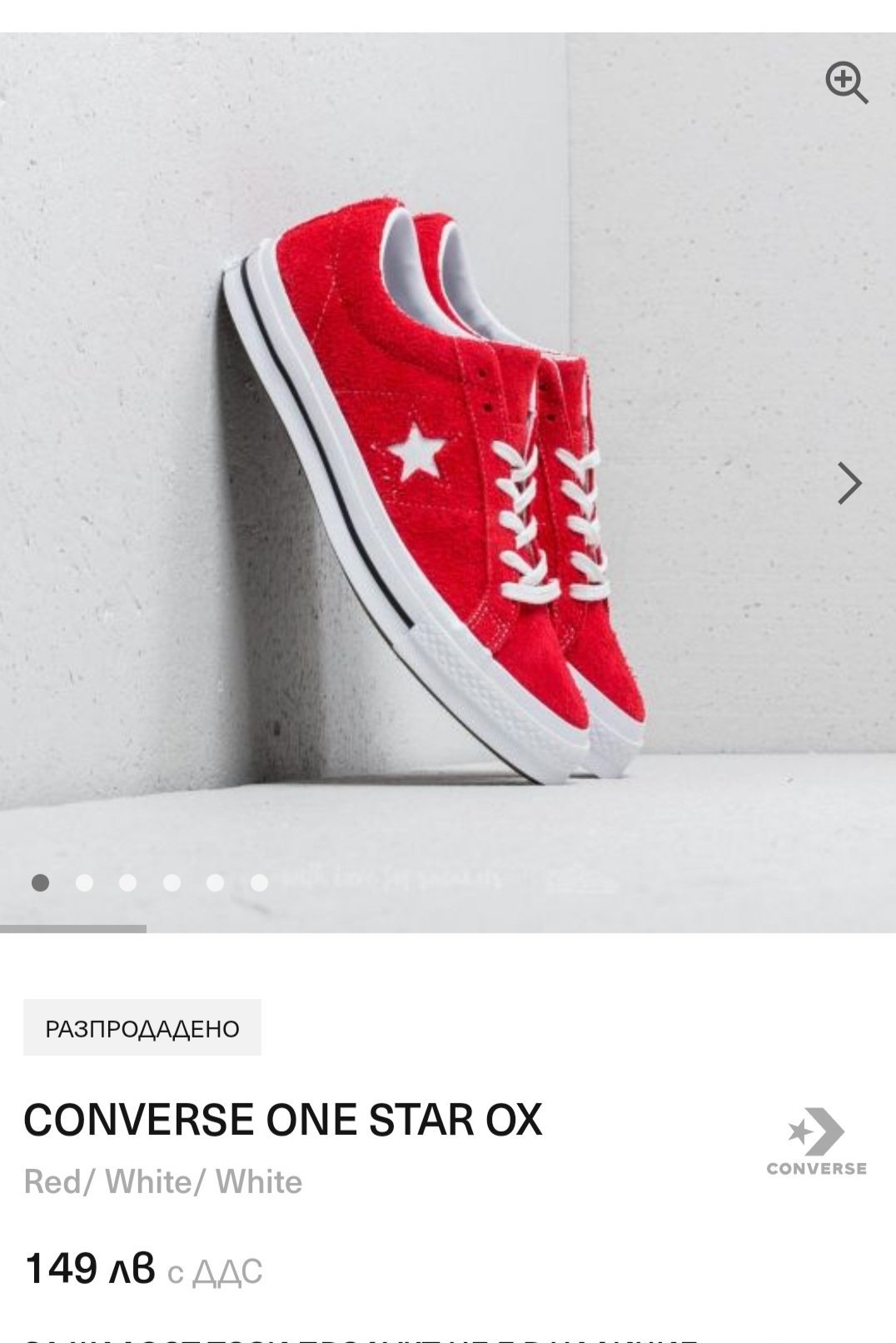Jump to the last image dot

click(x=259, y=883)
